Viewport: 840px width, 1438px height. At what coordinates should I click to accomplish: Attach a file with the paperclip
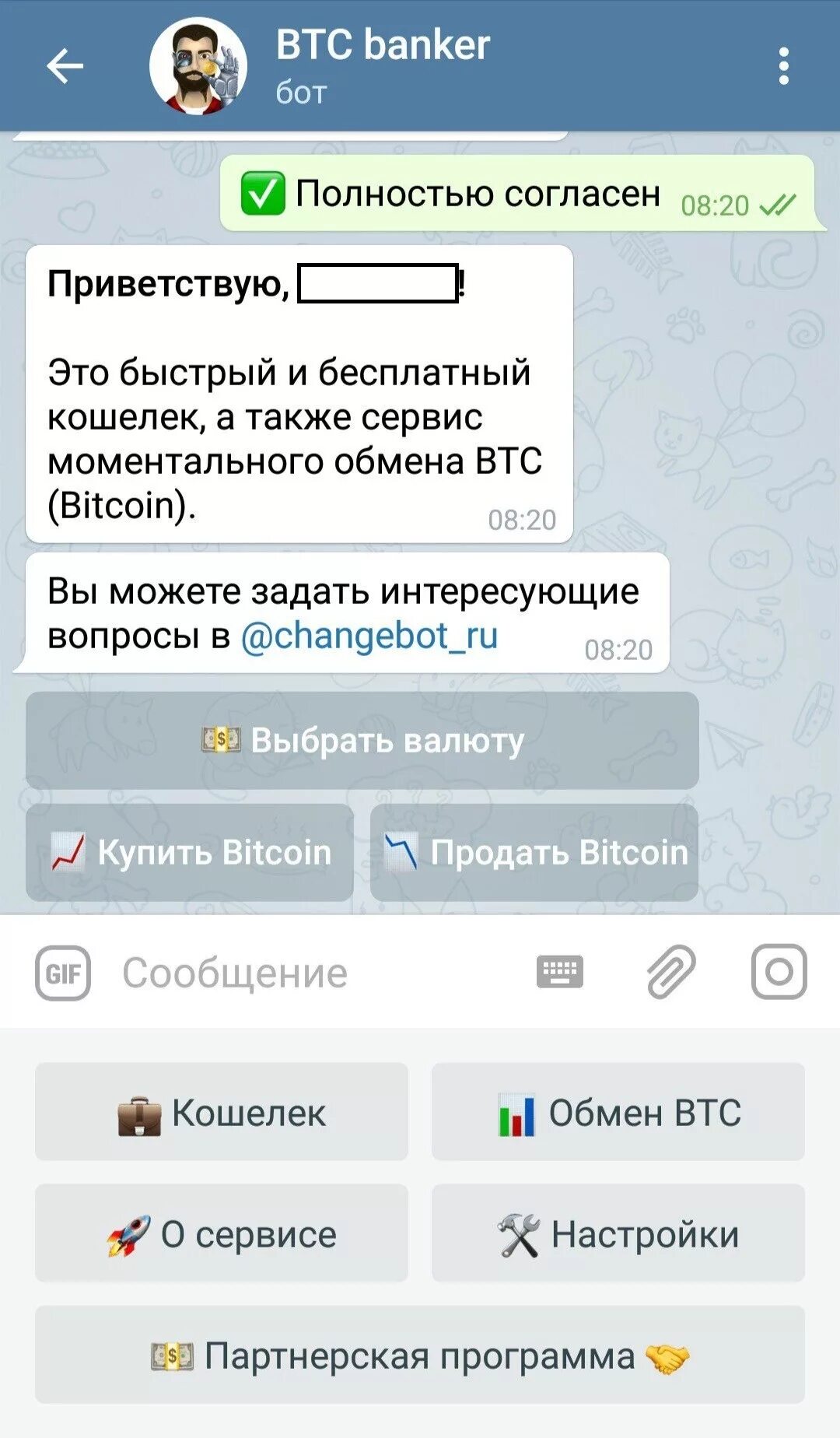pyautogui.click(x=671, y=972)
